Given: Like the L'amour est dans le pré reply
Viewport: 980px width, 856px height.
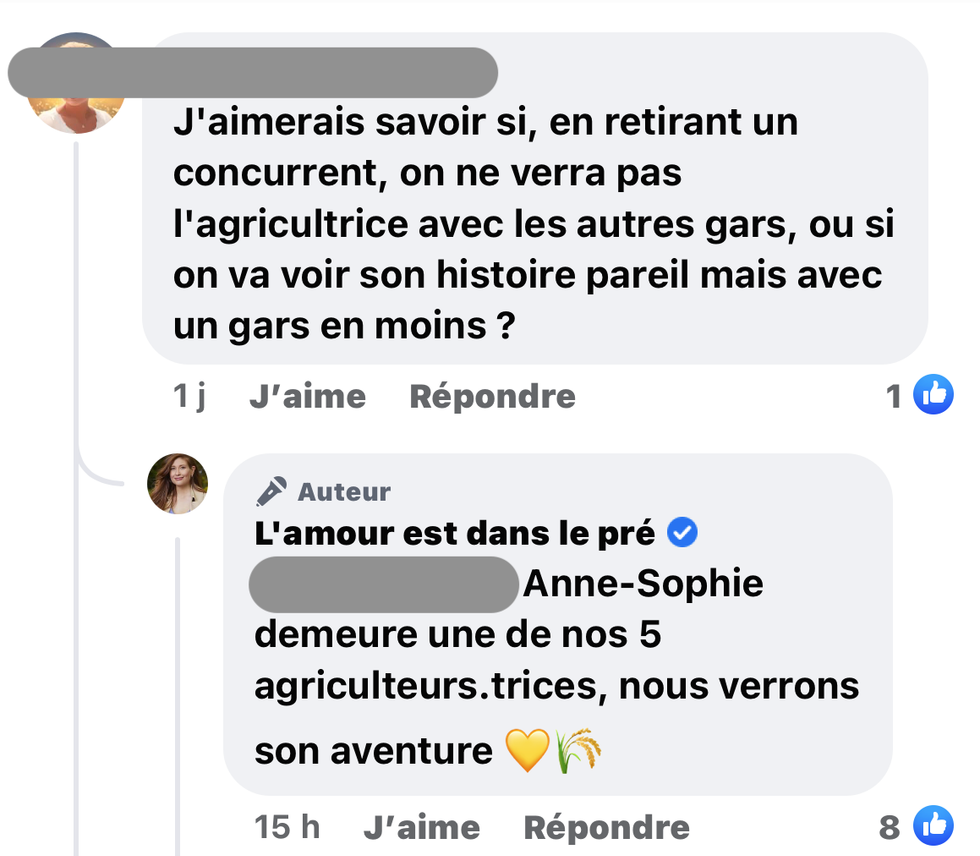Looking at the screenshot, I should click(x=420, y=828).
